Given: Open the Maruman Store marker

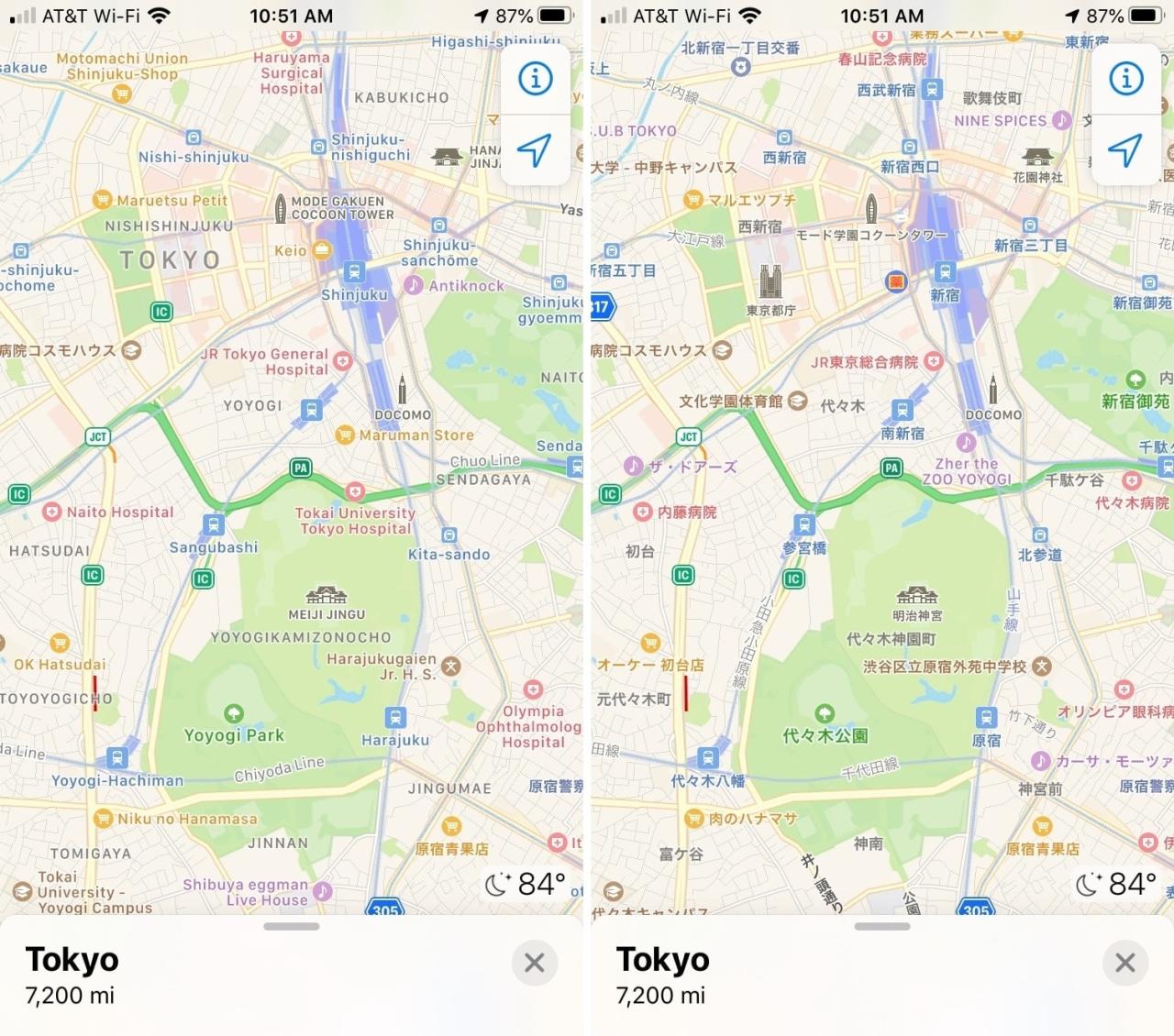Looking at the screenshot, I should 345,435.
